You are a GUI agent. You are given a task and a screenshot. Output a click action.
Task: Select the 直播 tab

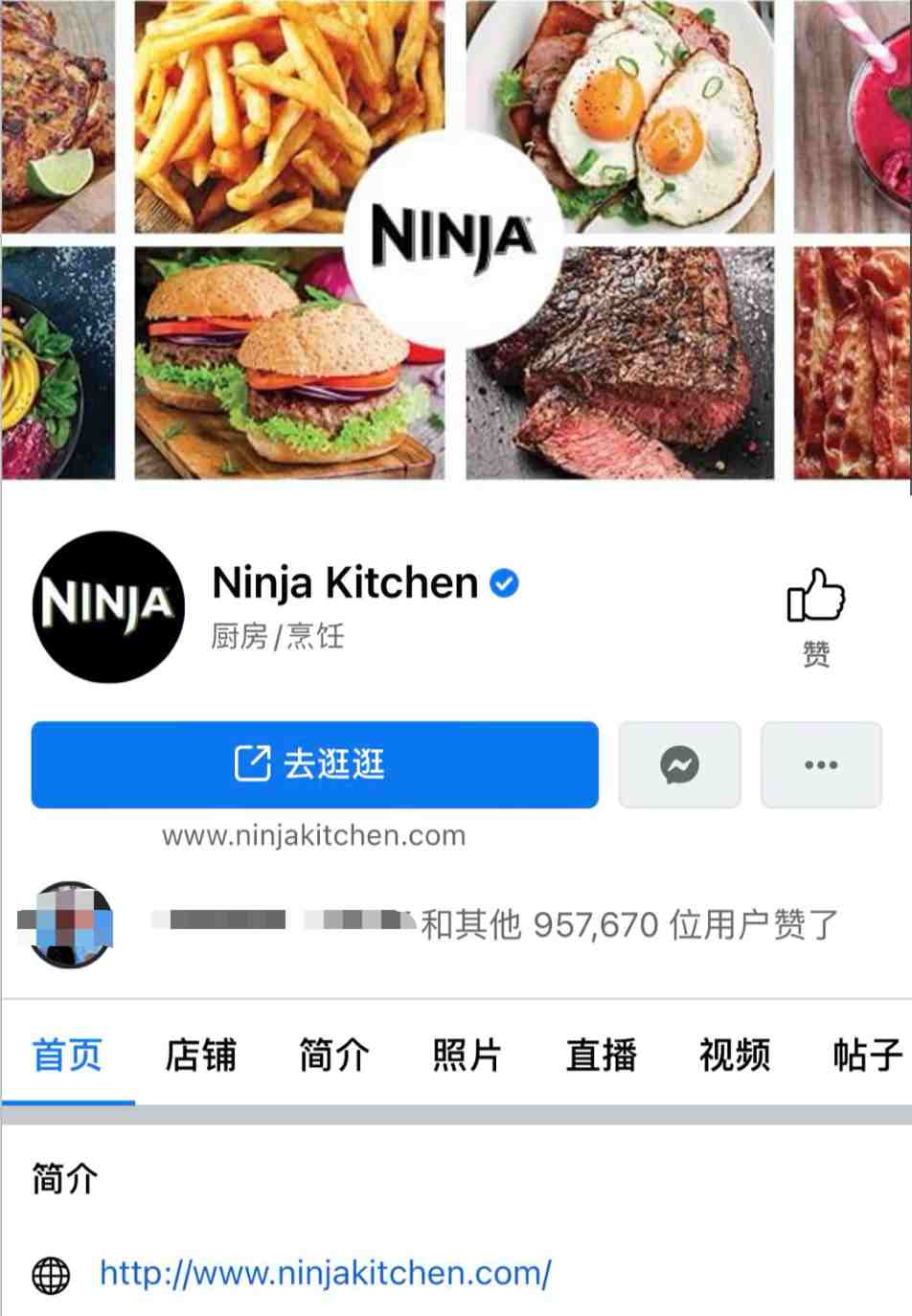pos(601,1055)
